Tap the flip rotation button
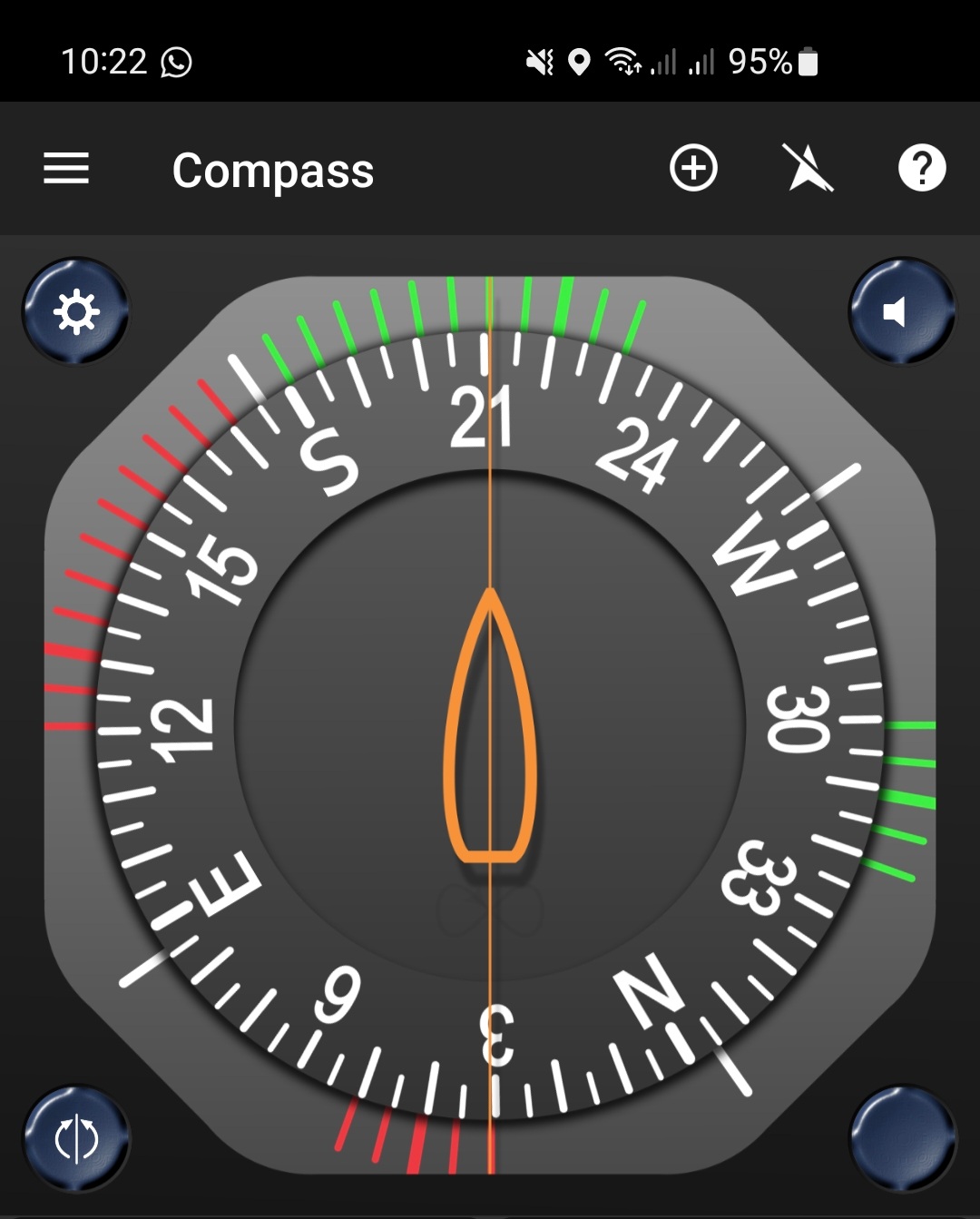This screenshot has height=1219, width=980. [x=76, y=1138]
